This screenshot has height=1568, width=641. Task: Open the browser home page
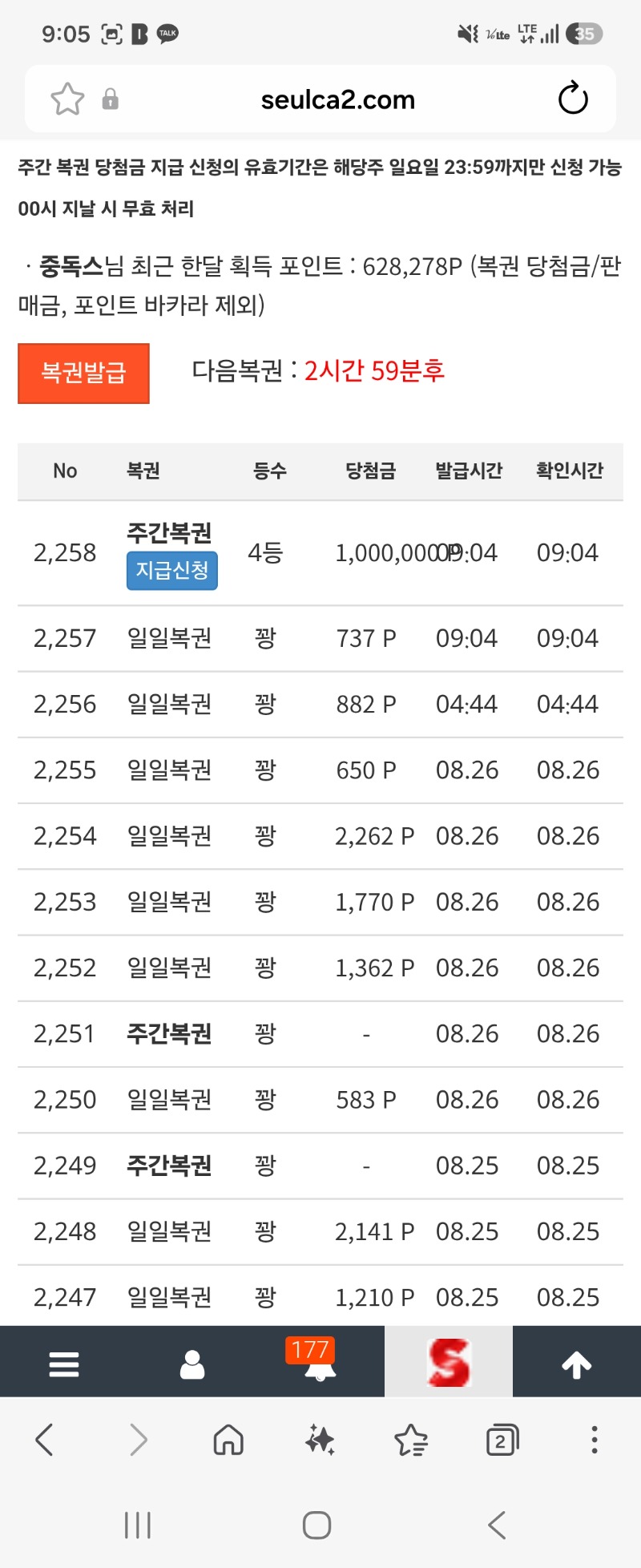(228, 1440)
